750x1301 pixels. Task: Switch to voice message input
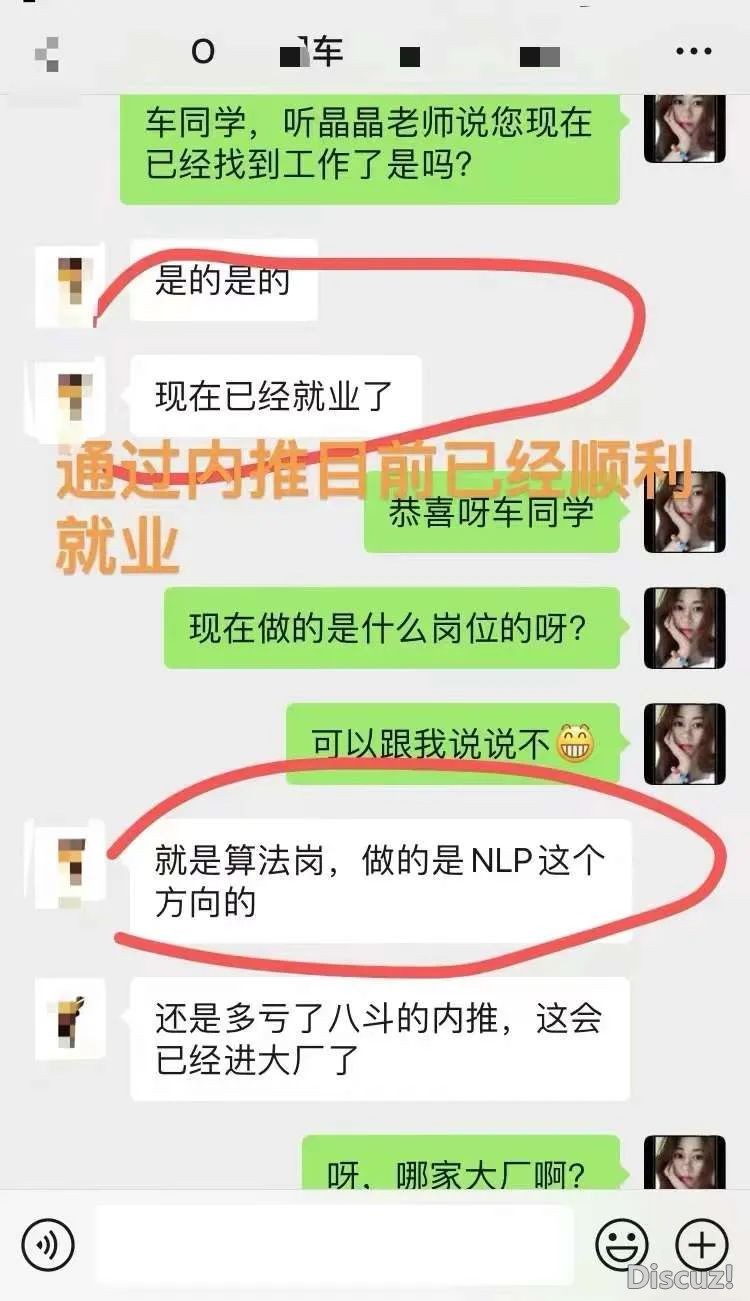point(47,1245)
